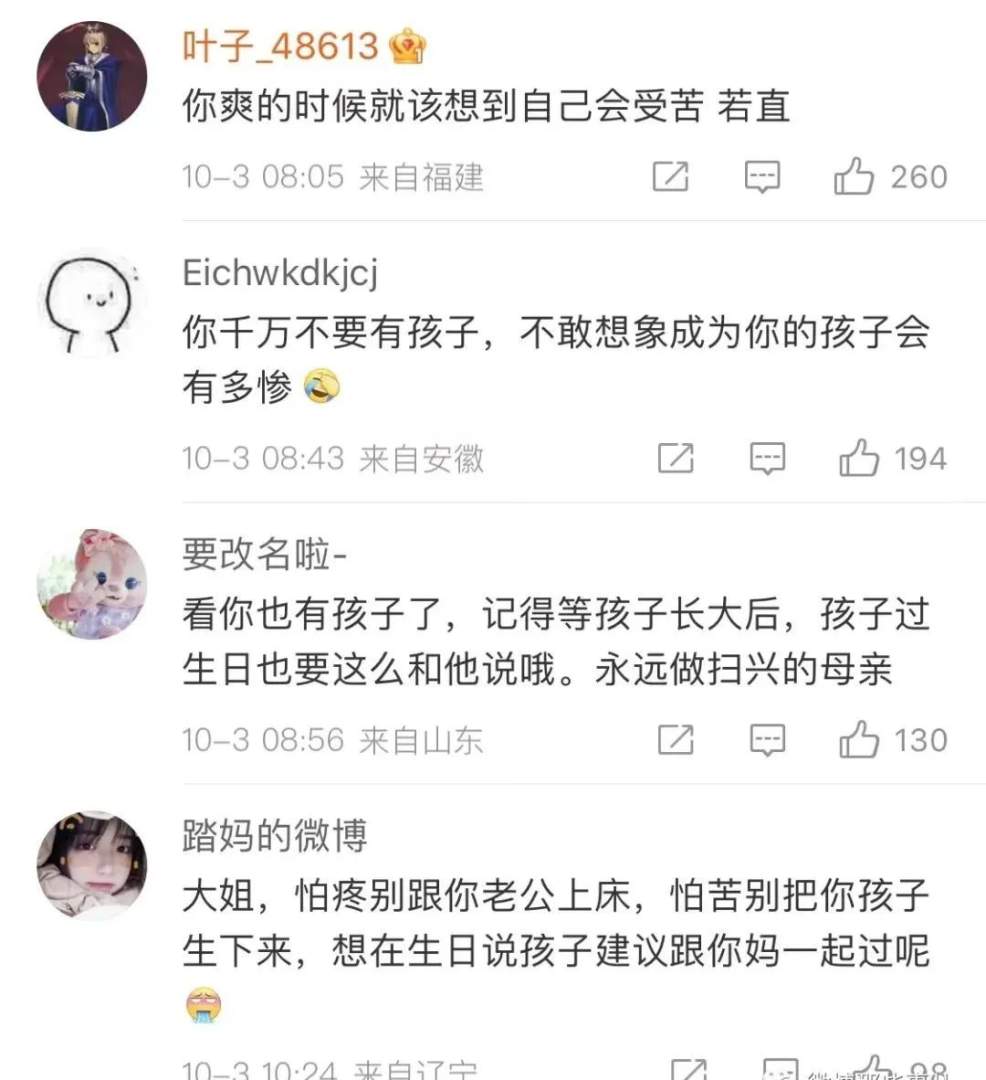Reply to 叶子_48613's comment
The height and width of the screenshot is (1080, 986).
762,178
